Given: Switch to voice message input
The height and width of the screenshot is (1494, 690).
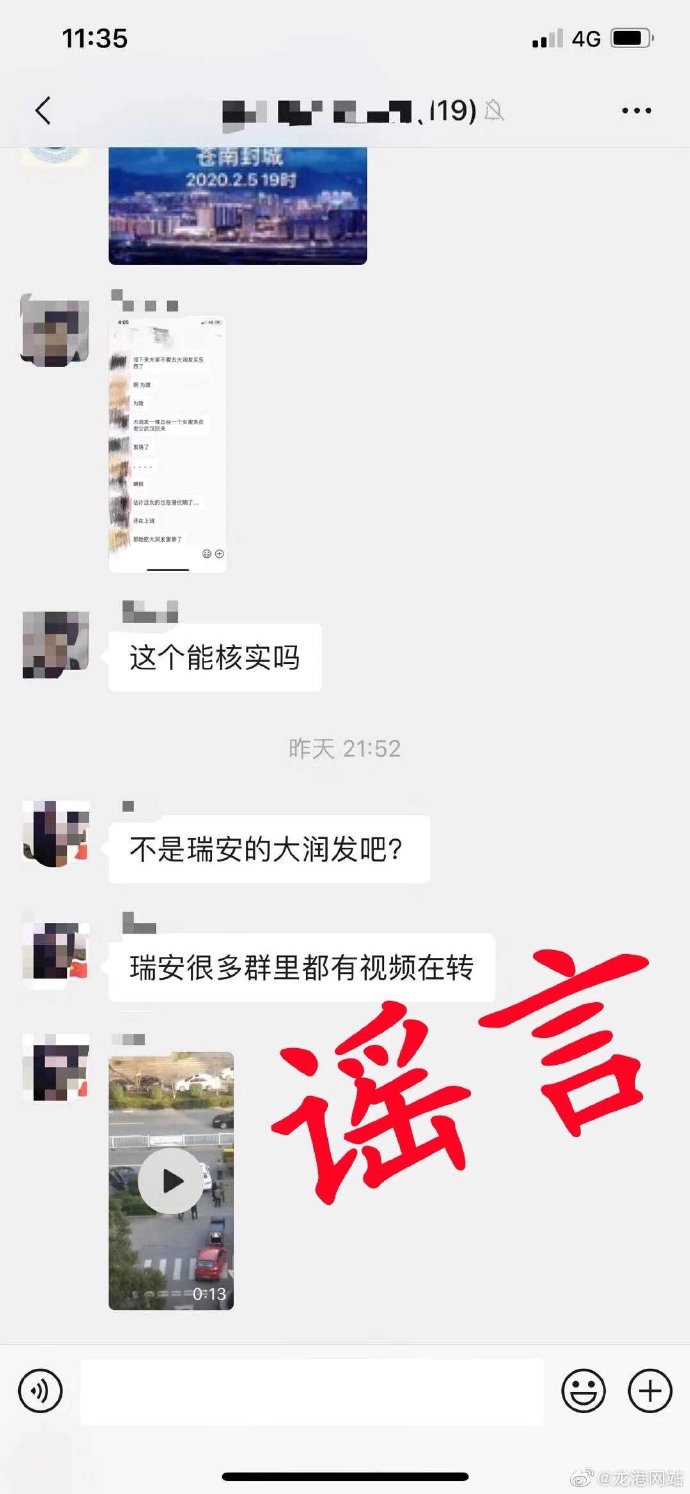Looking at the screenshot, I should (x=41, y=1391).
